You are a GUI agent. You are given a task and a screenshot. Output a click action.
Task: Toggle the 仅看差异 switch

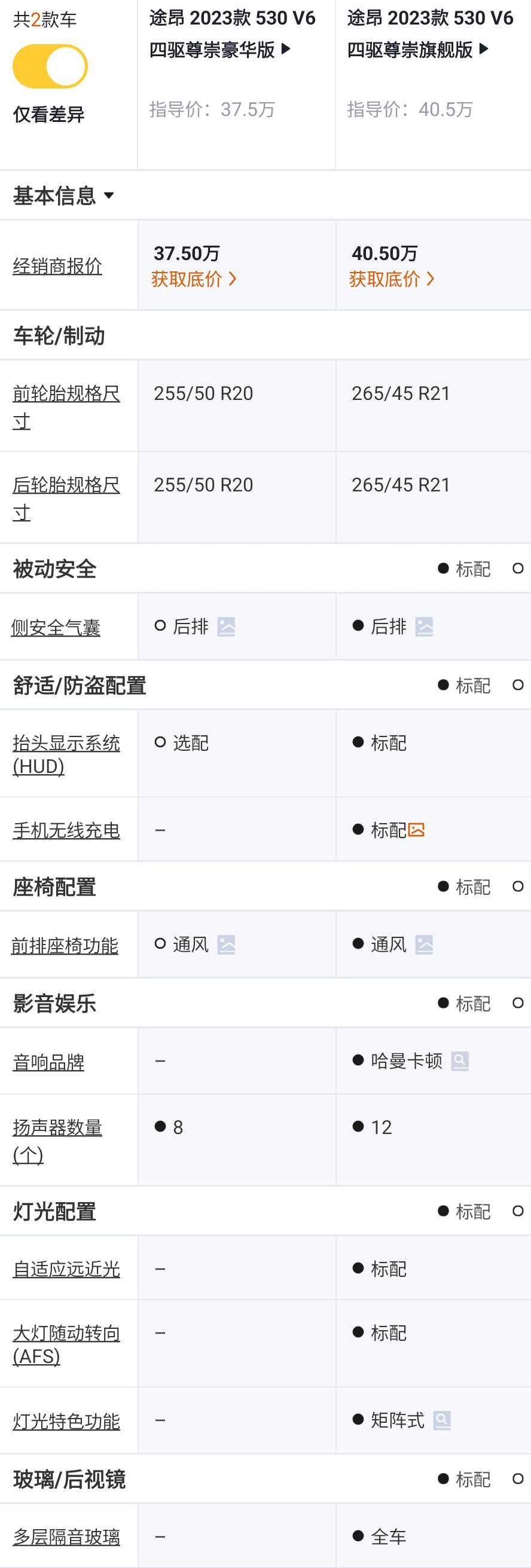point(50,66)
